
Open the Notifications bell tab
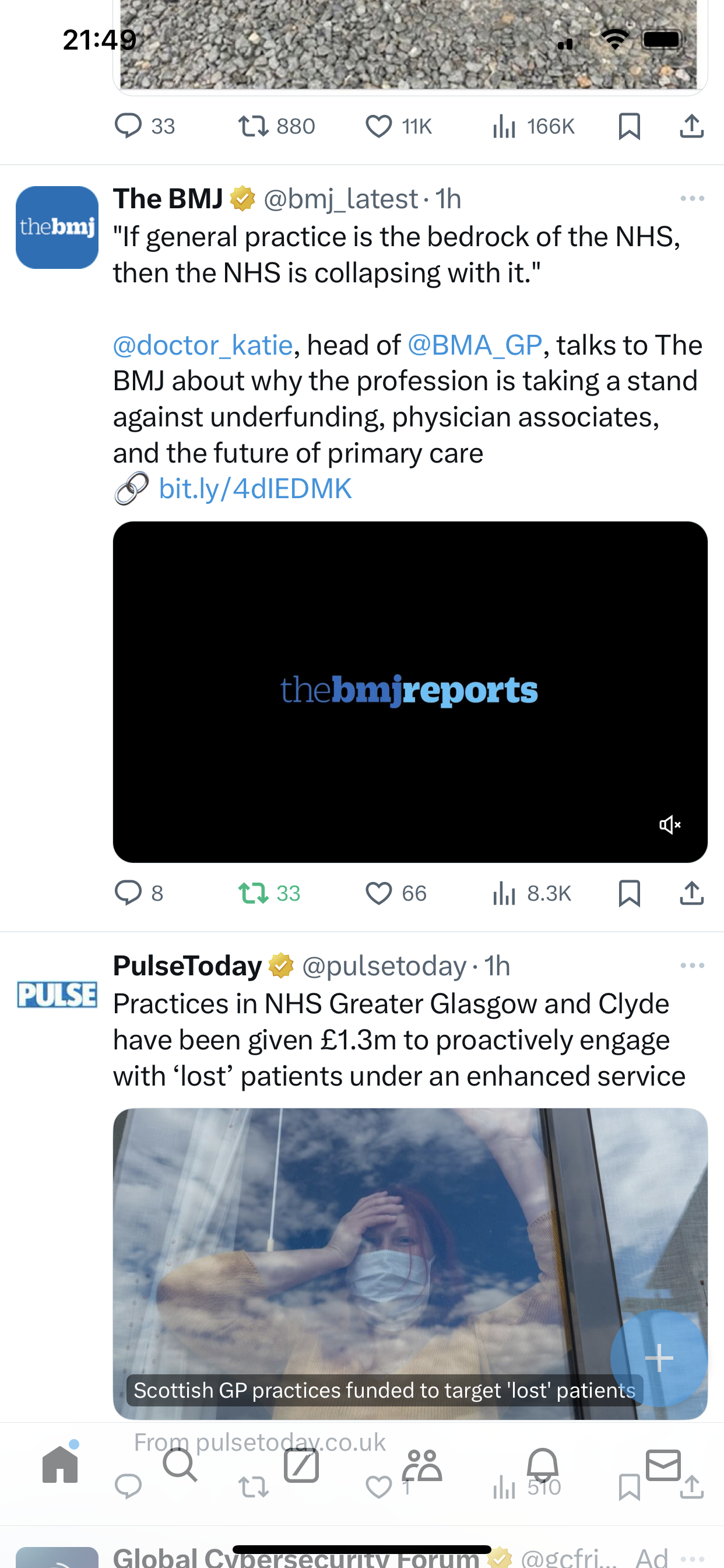543,1465
